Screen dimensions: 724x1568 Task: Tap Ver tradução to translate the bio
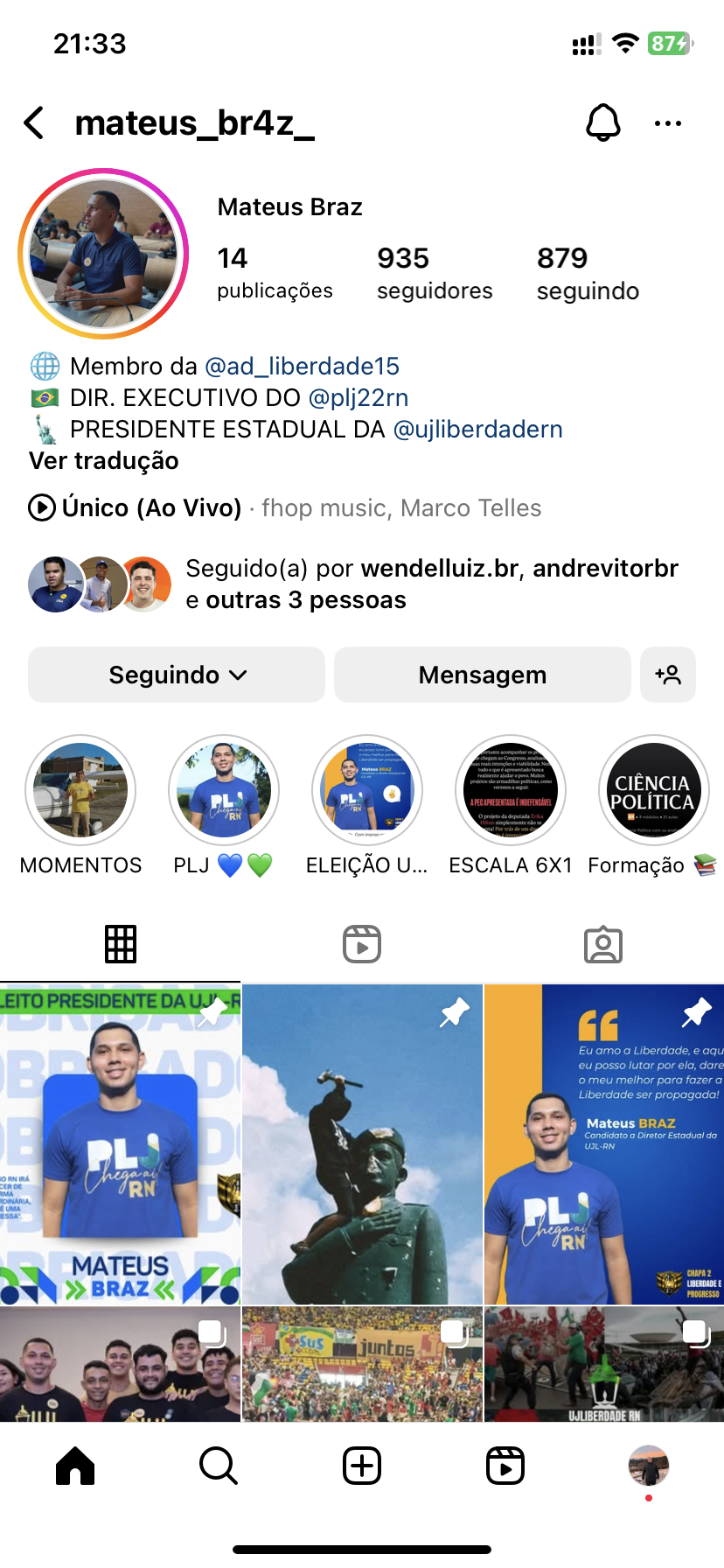click(104, 460)
